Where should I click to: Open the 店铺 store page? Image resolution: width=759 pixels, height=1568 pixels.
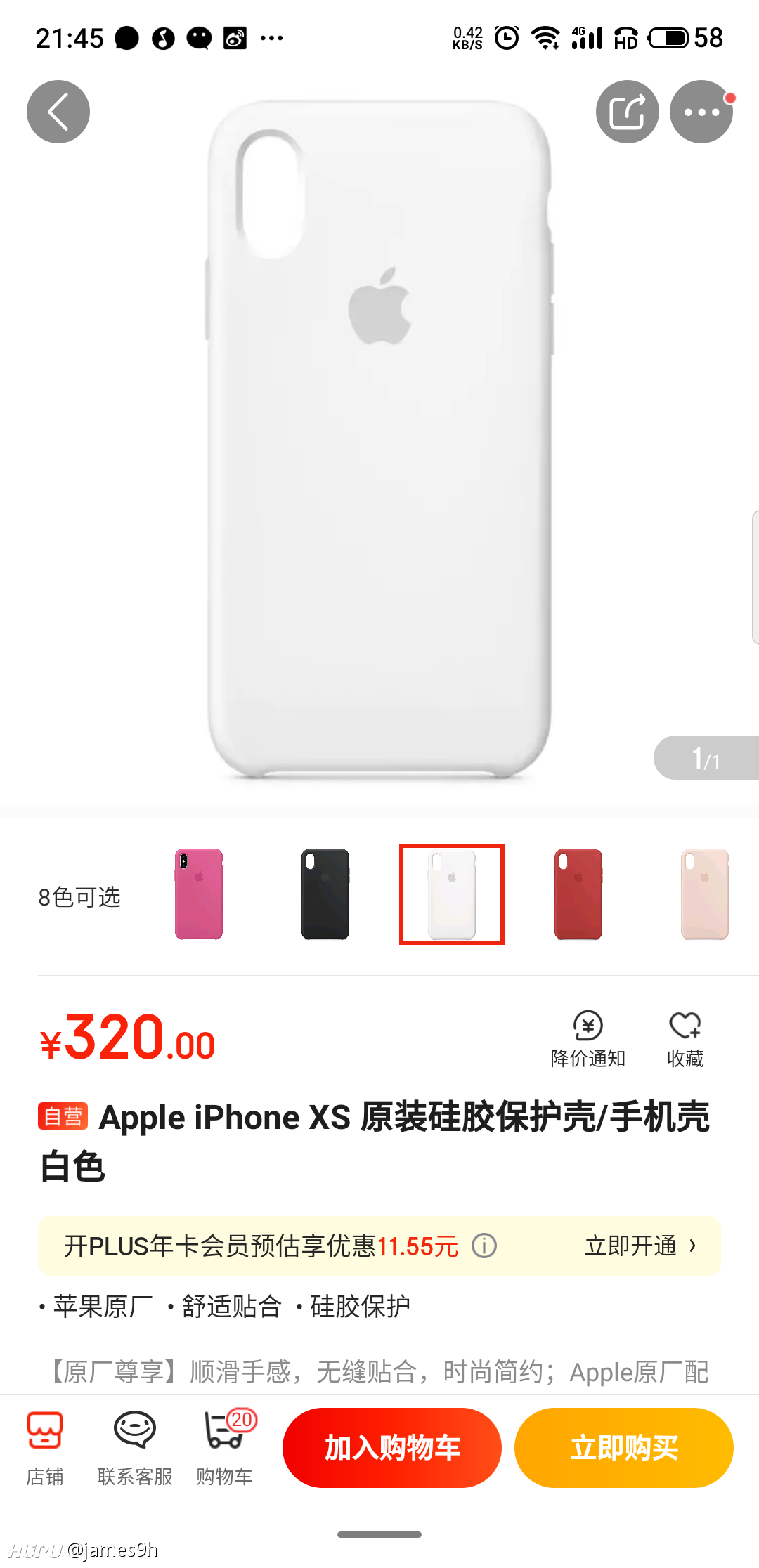[x=45, y=1448]
